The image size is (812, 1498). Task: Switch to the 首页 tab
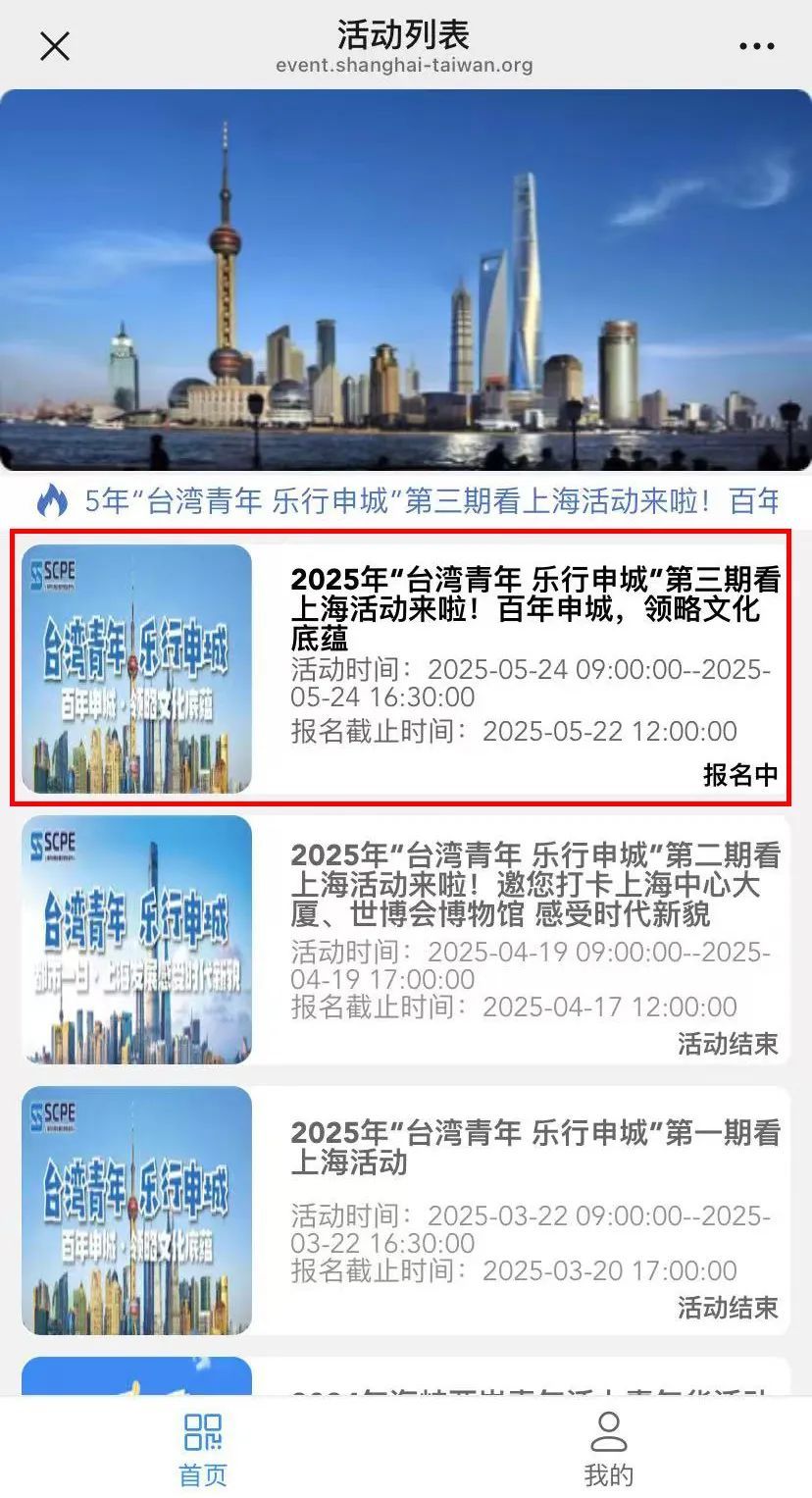[x=203, y=1449]
